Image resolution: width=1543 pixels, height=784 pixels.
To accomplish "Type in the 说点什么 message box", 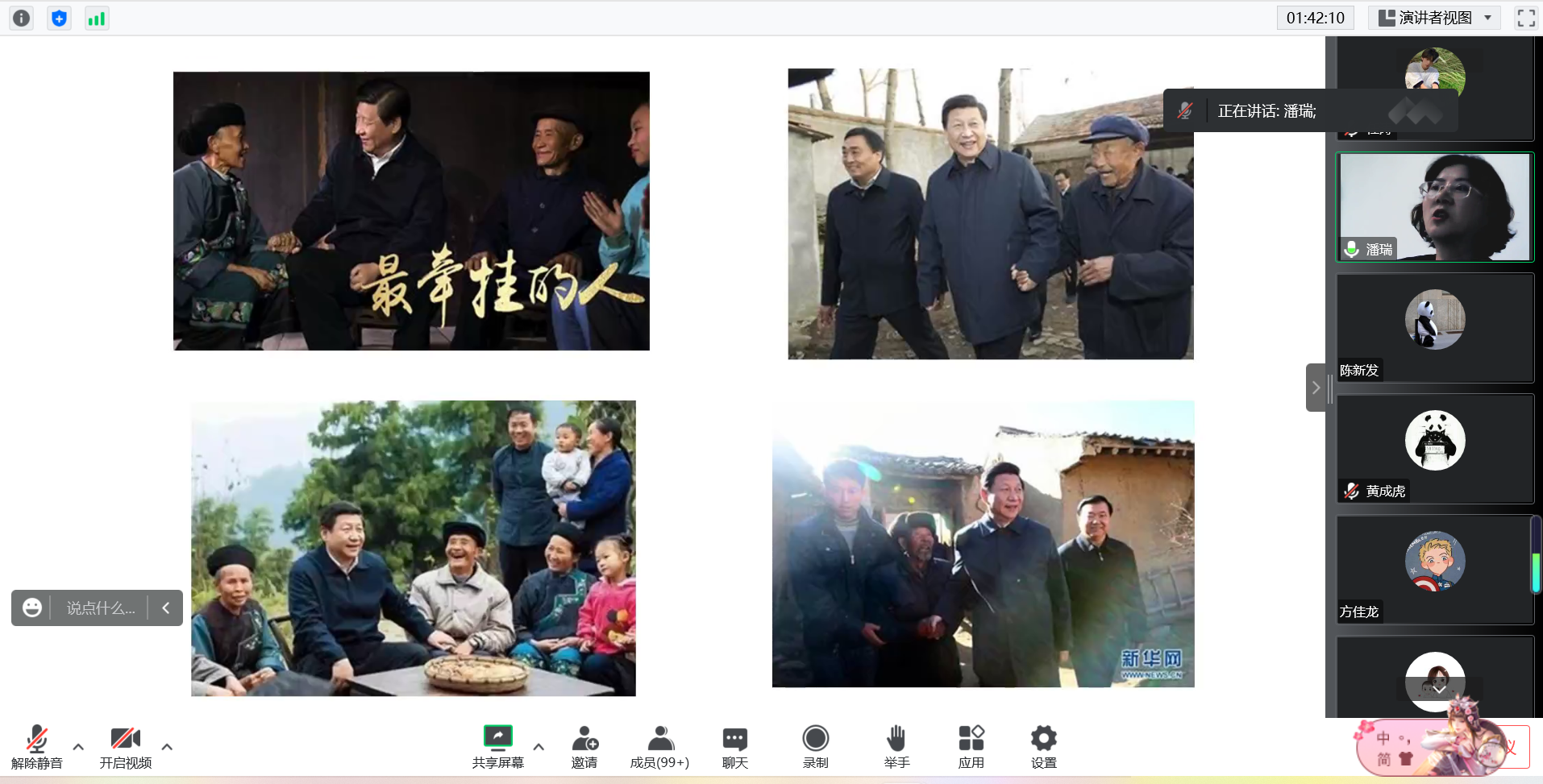I will [100, 608].
